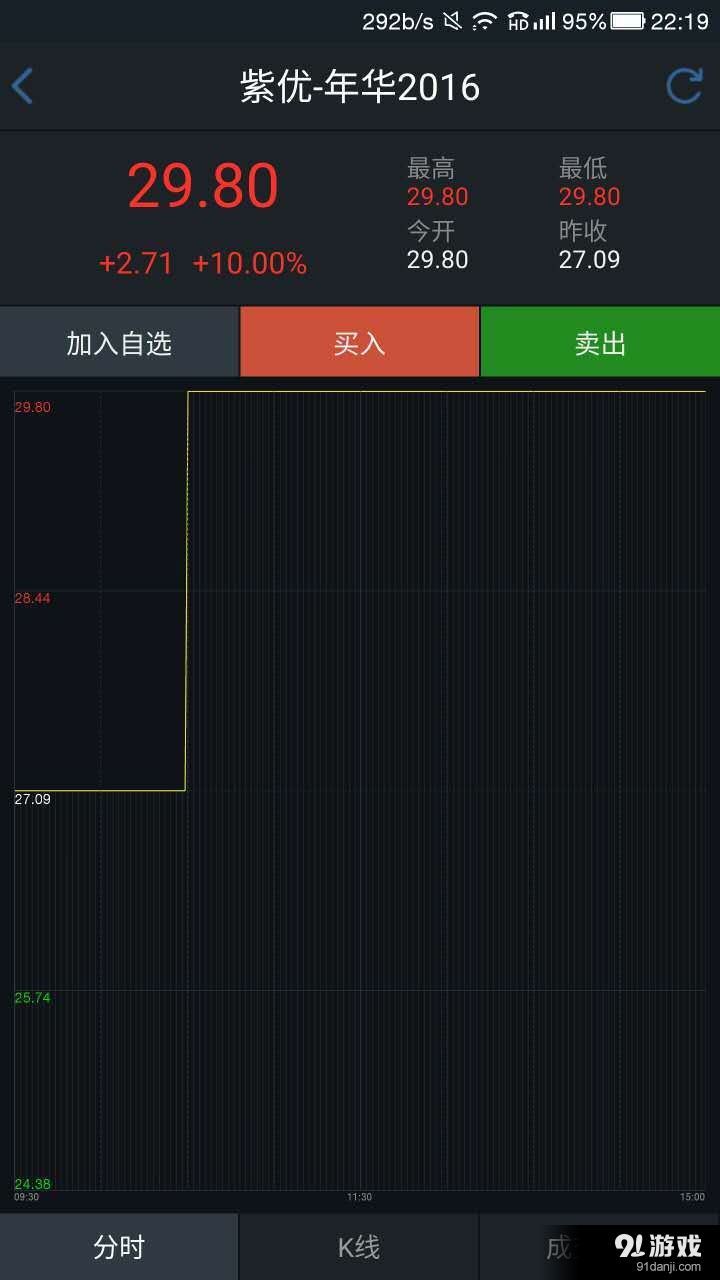The height and width of the screenshot is (1280, 720).
Task: Tap the current price 29.80
Action: pyautogui.click(x=203, y=185)
